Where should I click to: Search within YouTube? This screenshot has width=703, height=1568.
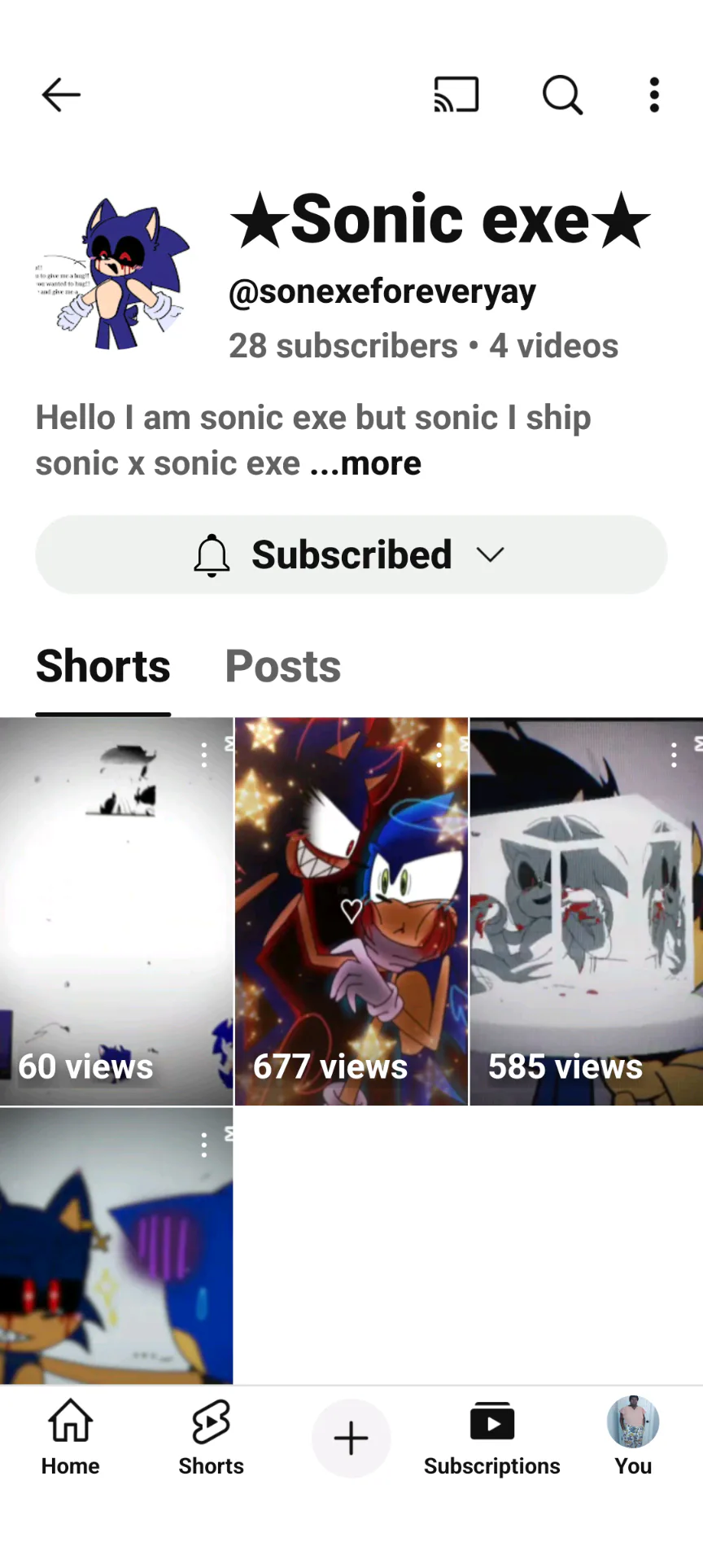[562, 95]
